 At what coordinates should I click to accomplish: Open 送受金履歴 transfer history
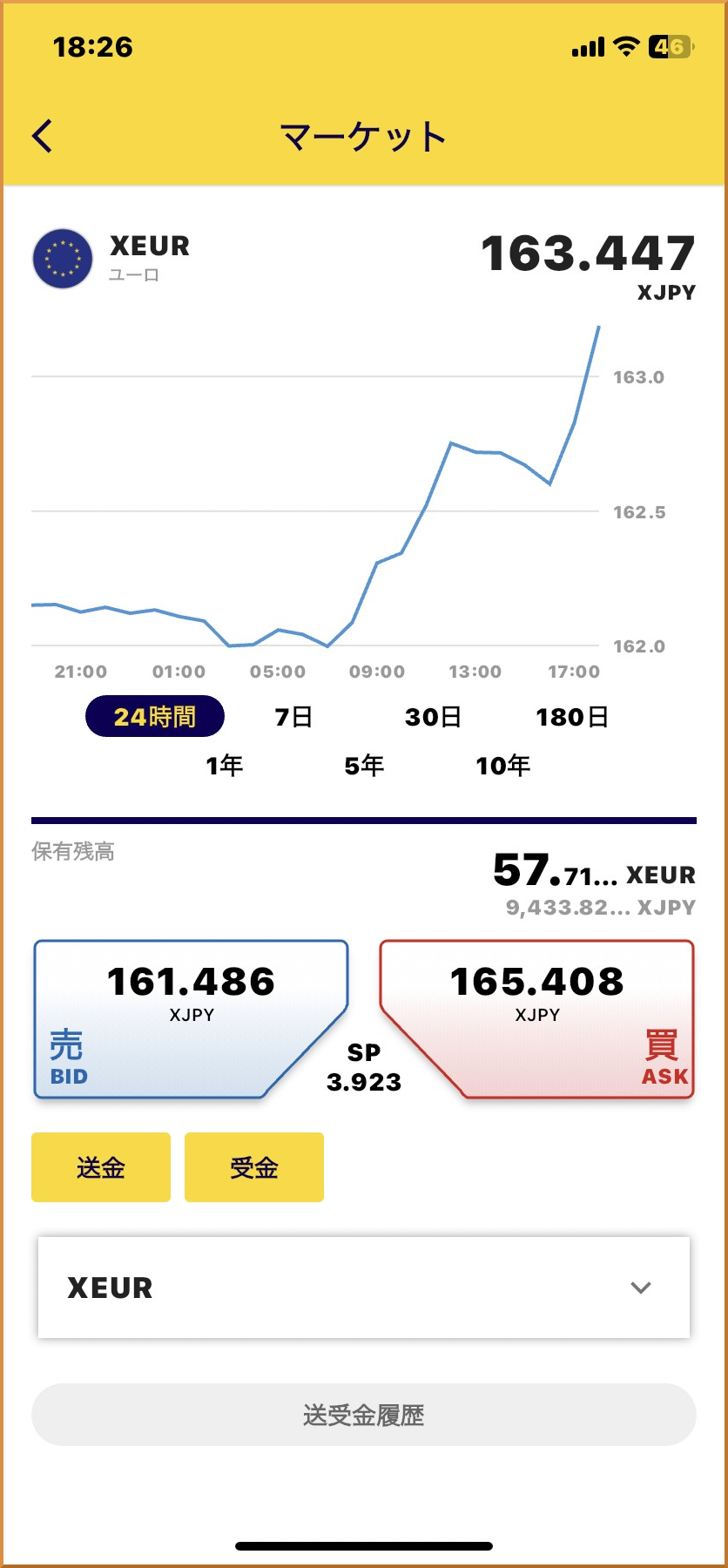pyautogui.click(x=364, y=1415)
